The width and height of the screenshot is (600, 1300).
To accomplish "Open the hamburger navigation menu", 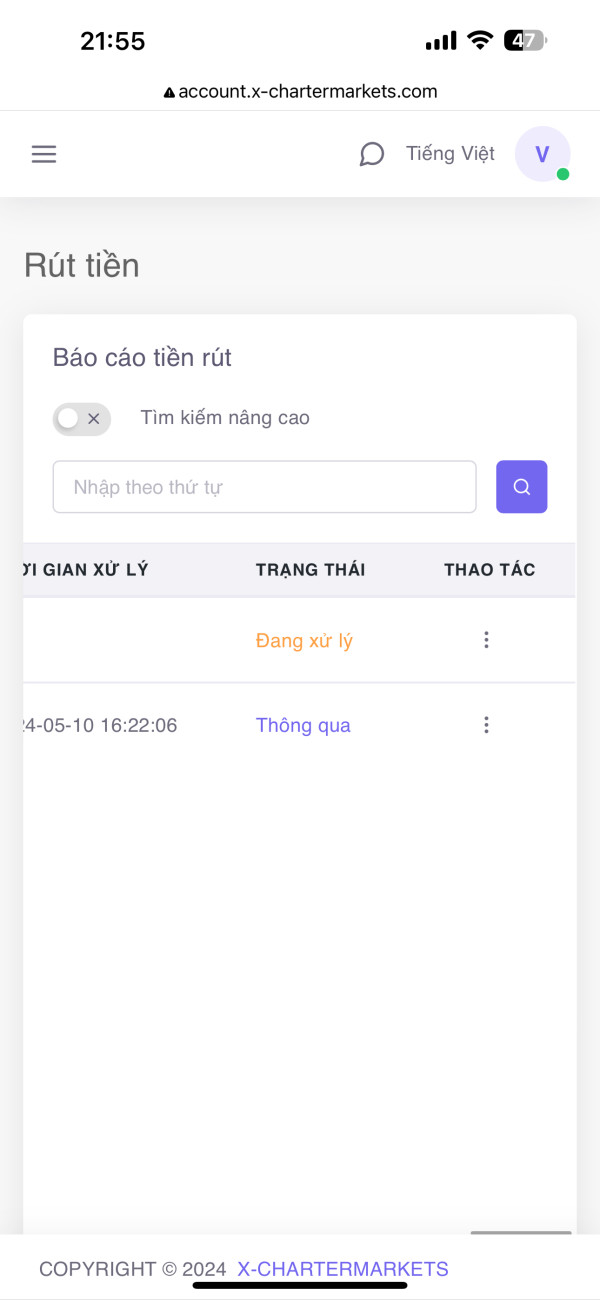I will (44, 154).
